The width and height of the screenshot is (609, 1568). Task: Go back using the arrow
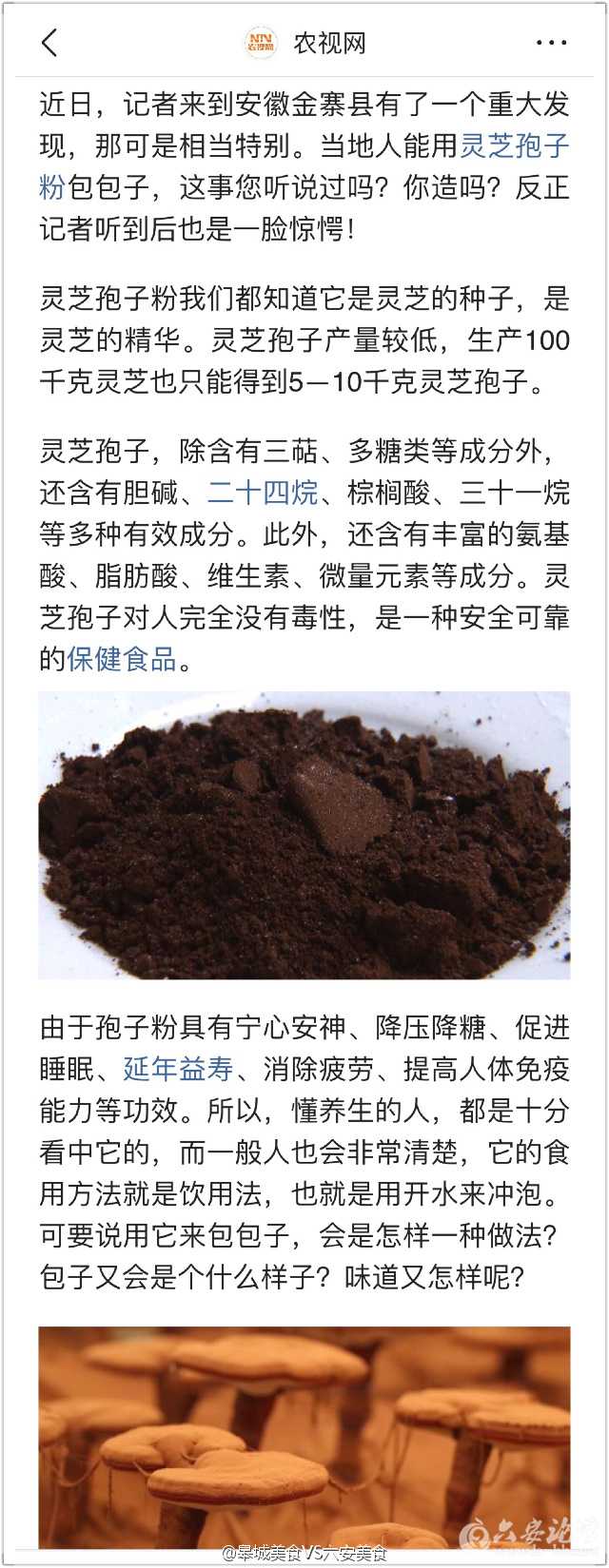(50, 43)
